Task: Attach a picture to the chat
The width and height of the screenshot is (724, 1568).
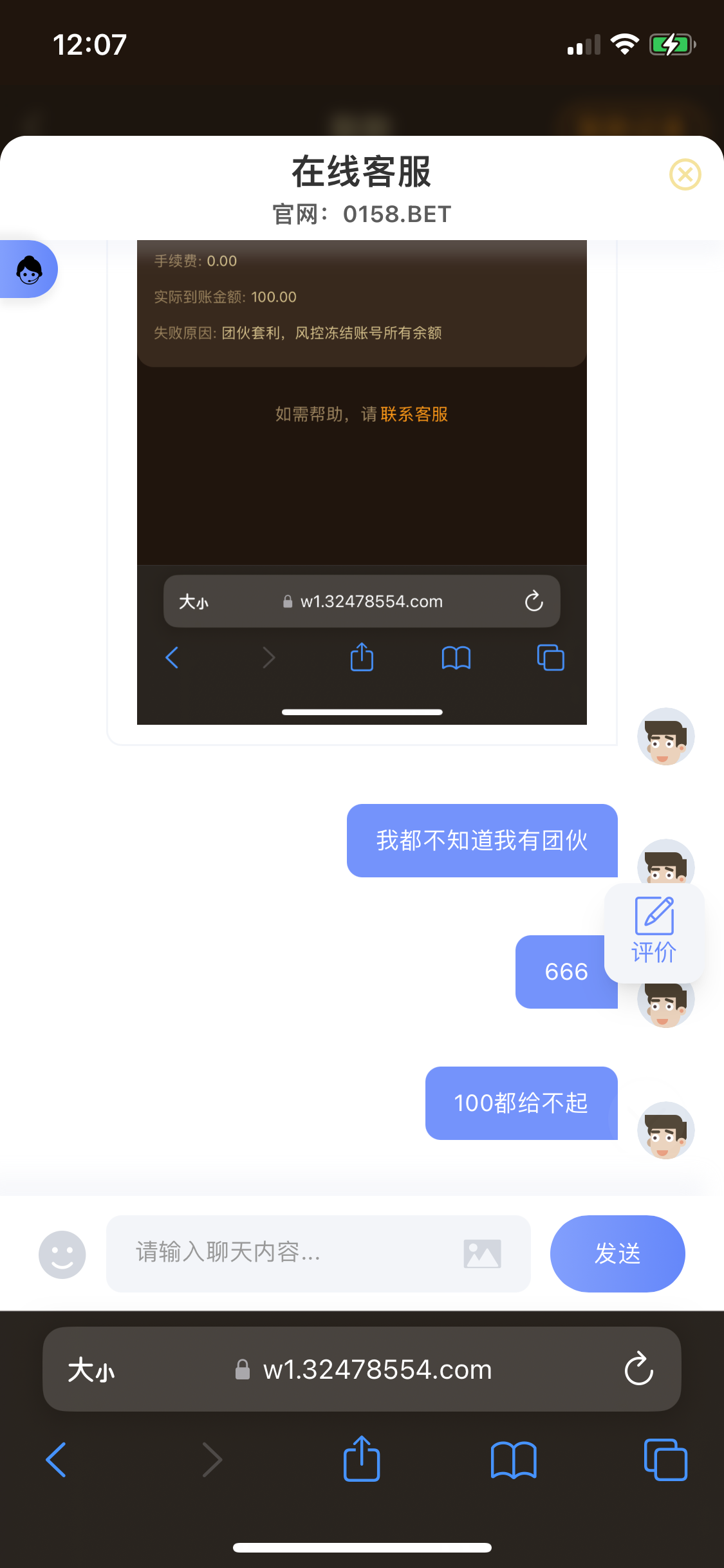Action: pyautogui.click(x=482, y=1254)
